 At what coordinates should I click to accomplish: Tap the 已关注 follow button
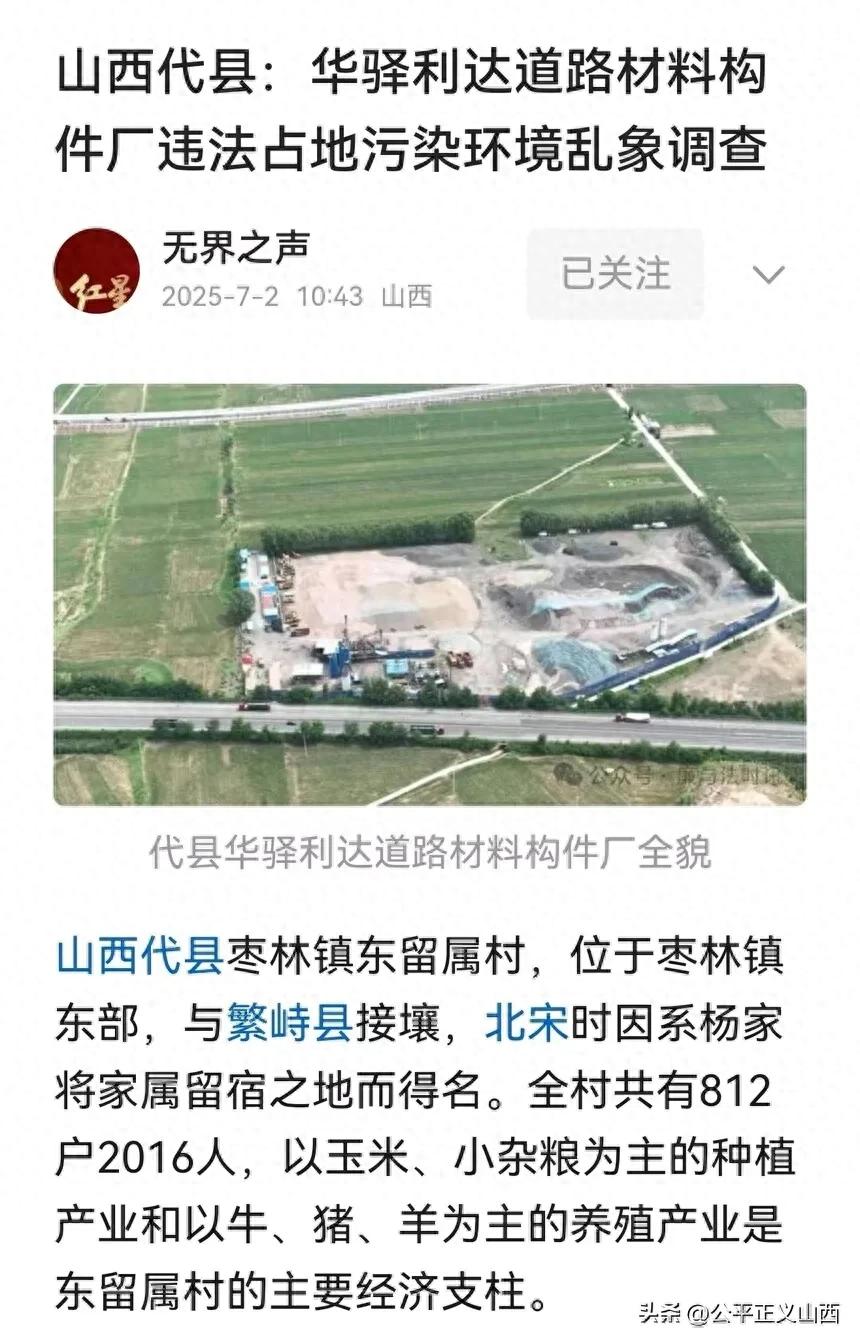pyautogui.click(x=615, y=273)
